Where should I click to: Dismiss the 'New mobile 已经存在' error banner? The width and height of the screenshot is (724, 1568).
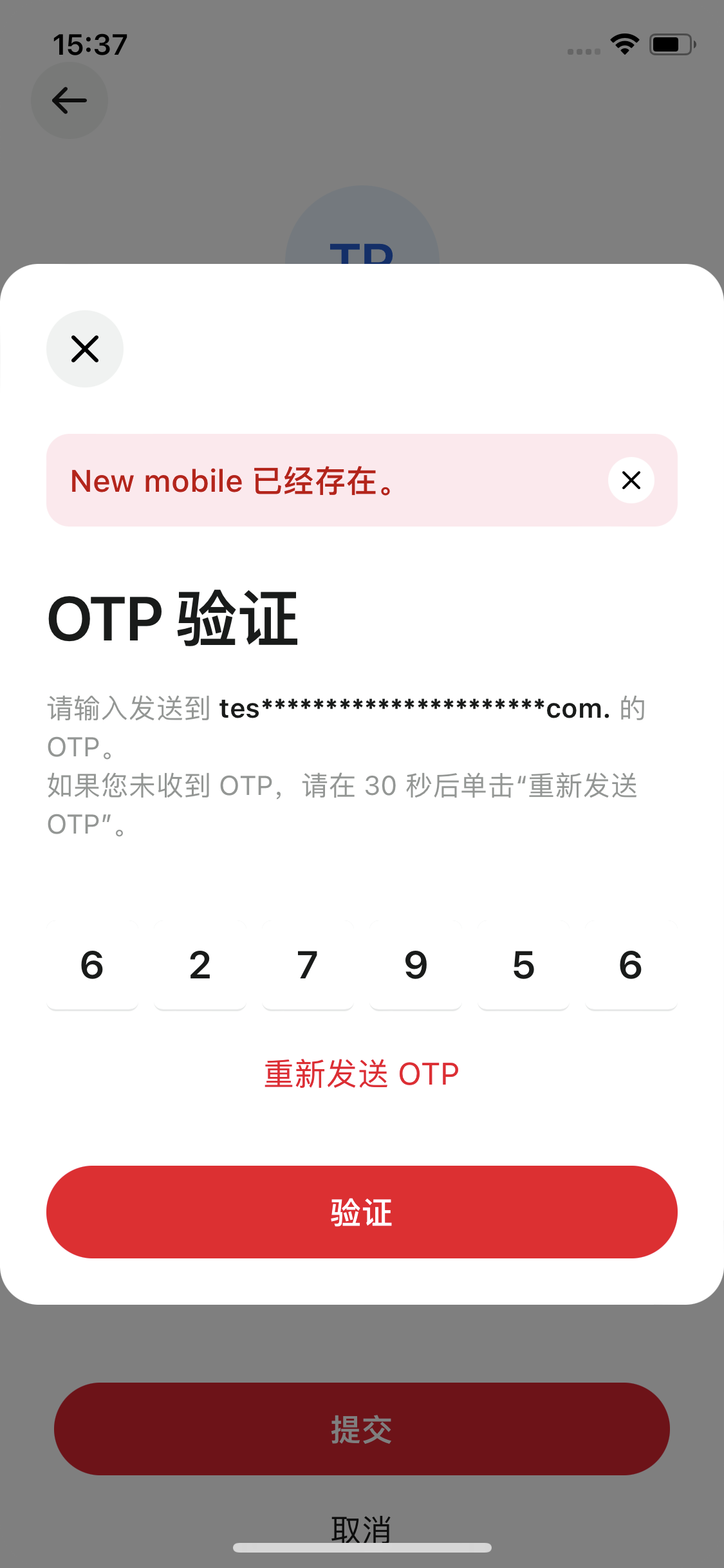pos(631,480)
